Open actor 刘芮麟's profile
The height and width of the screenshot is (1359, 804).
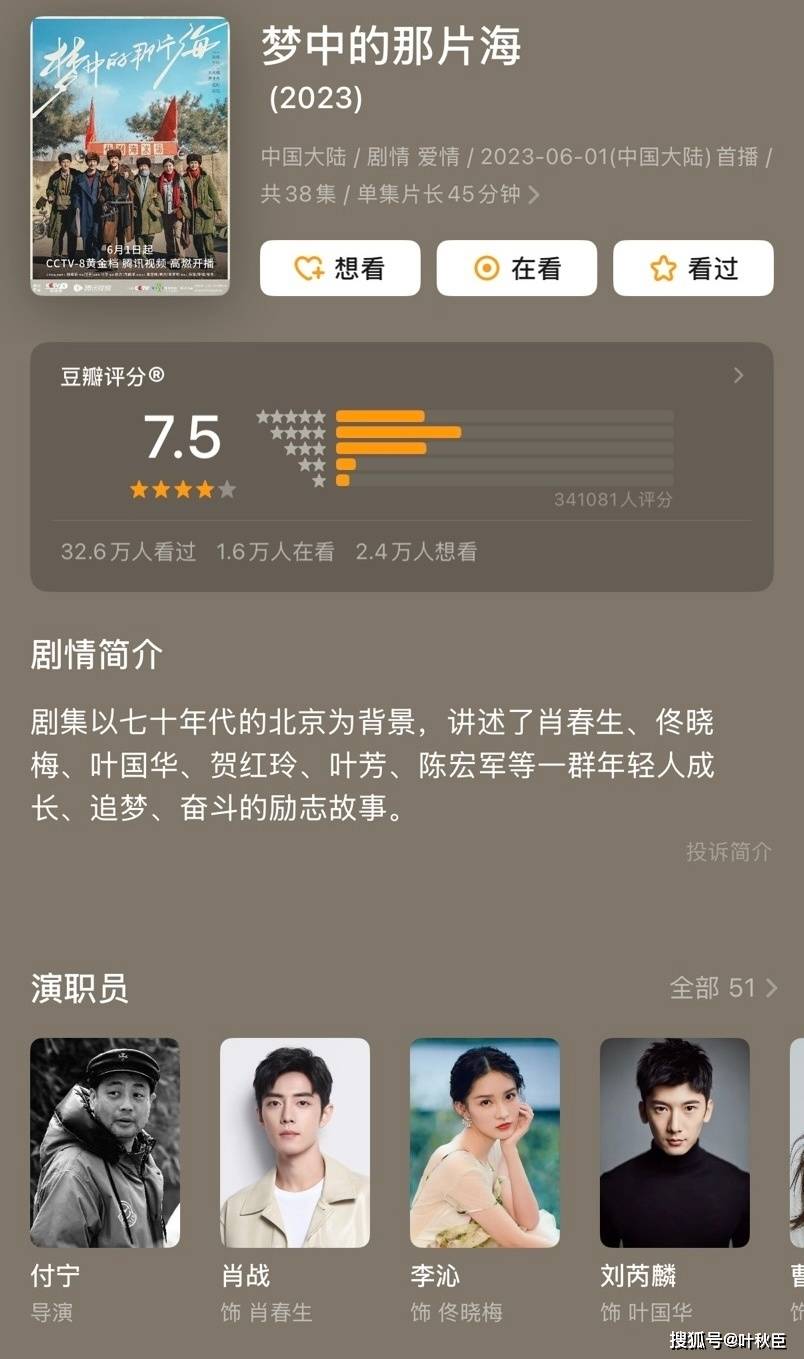(675, 1143)
